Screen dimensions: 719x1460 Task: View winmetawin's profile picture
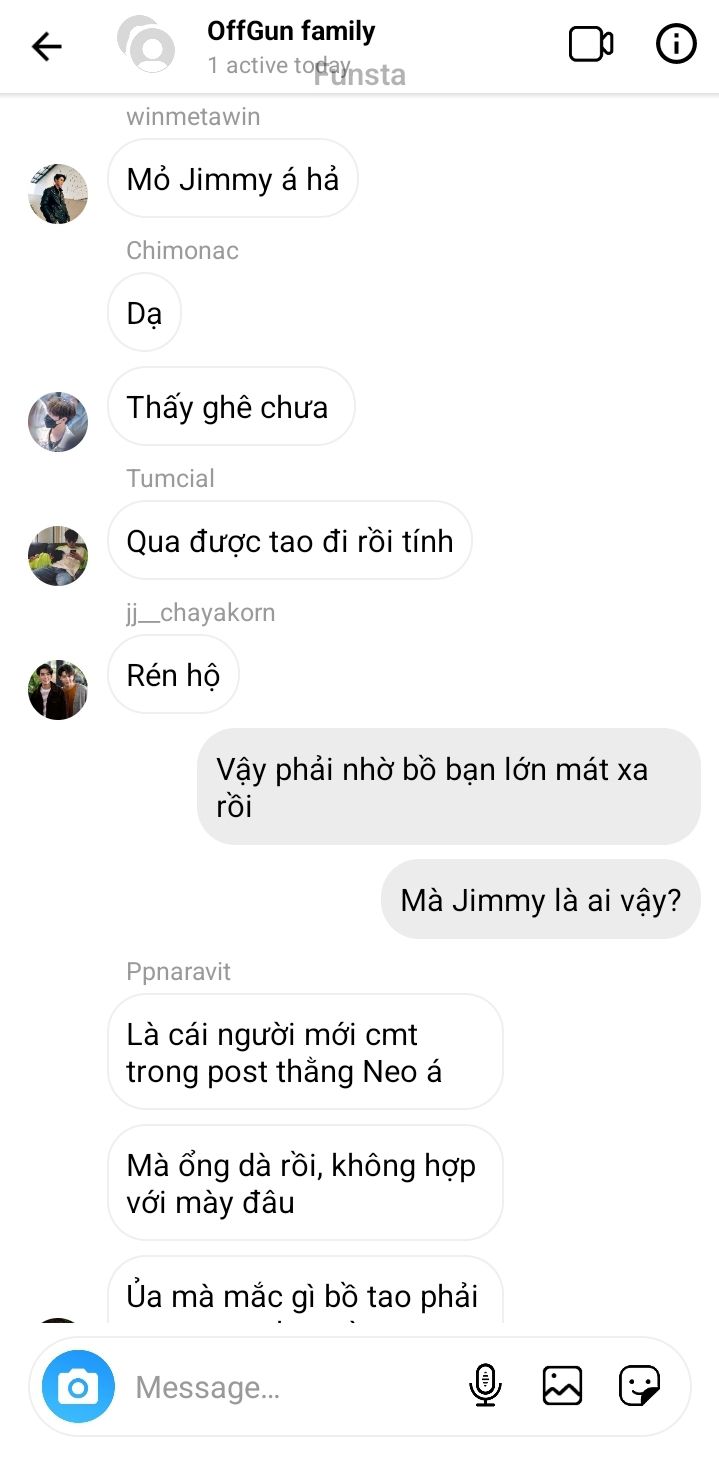58,194
